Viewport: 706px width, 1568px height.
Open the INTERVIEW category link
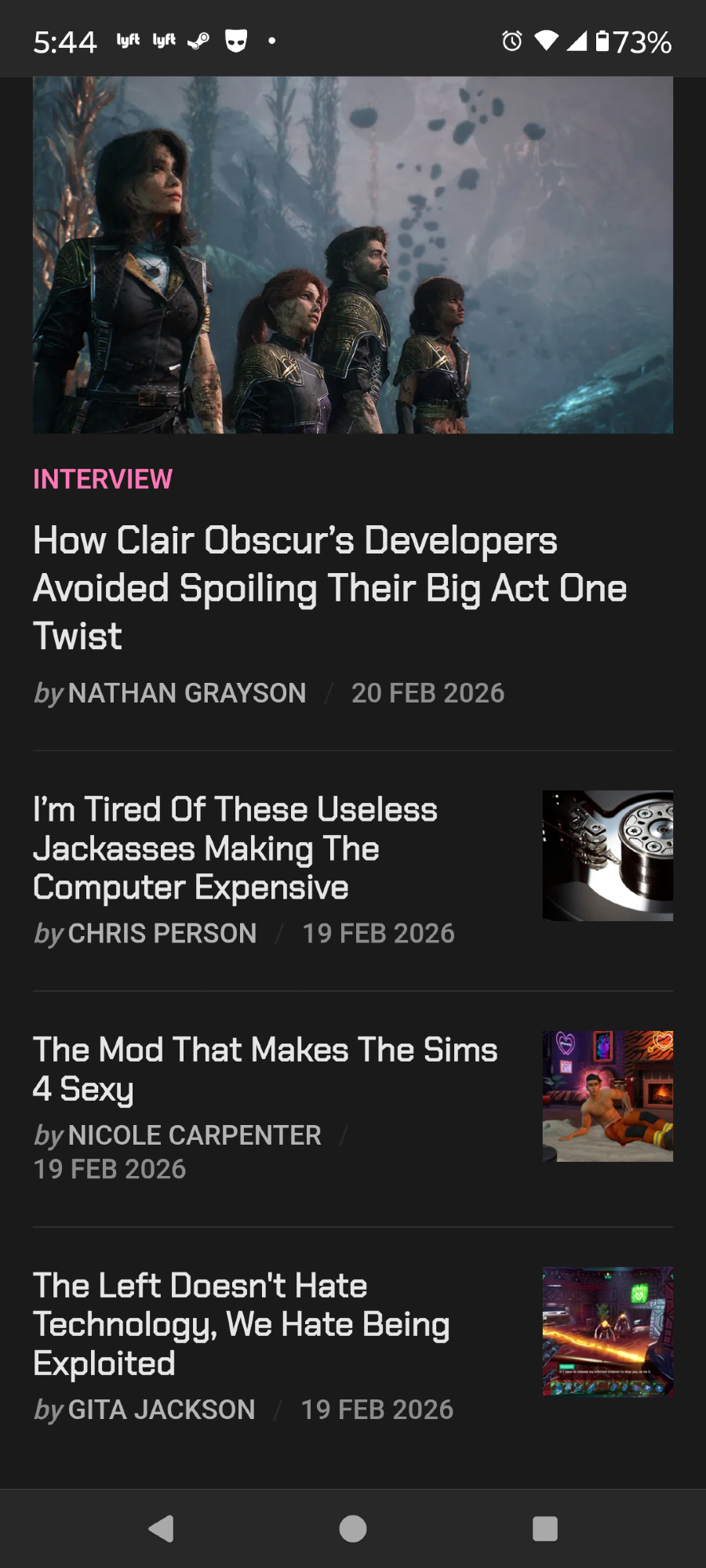(x=103, y=479)
